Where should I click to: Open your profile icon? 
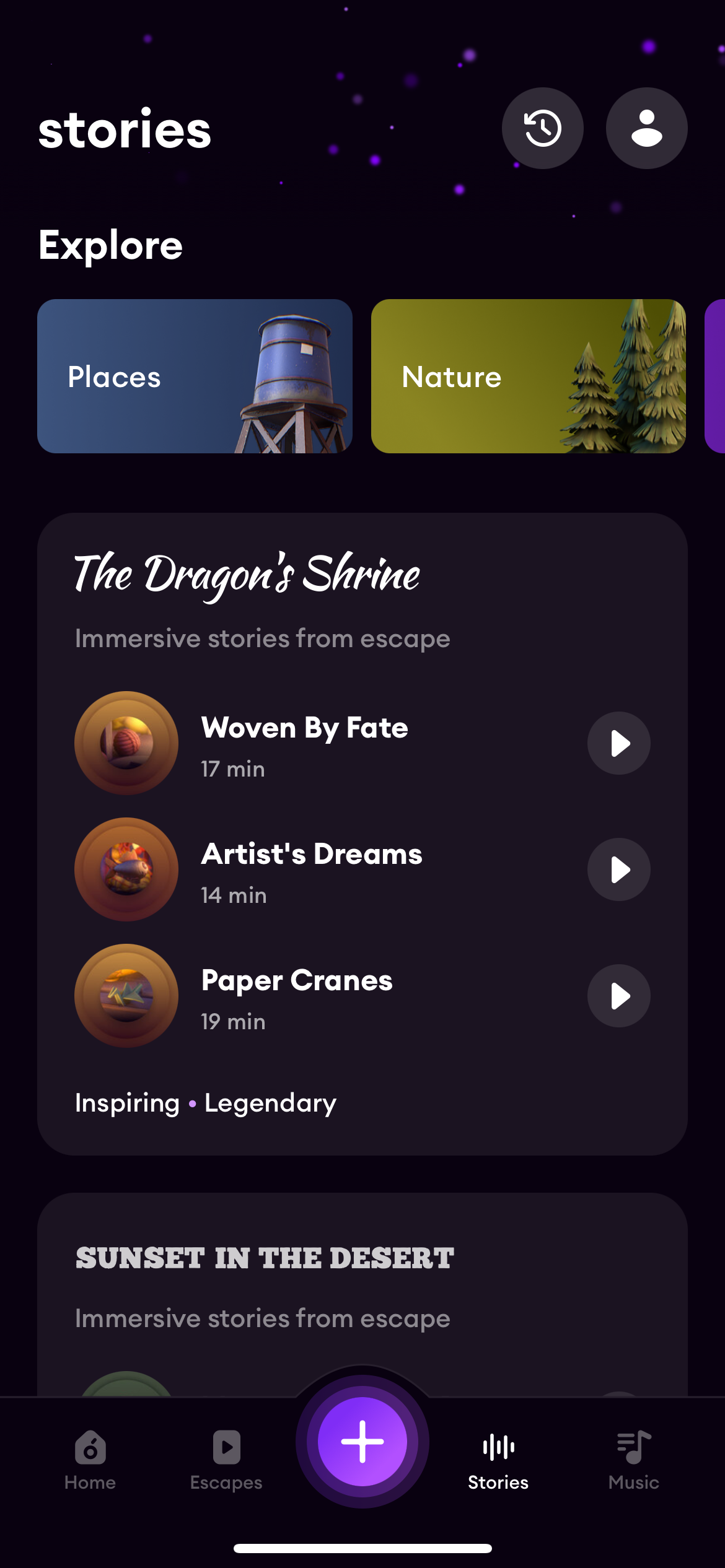coord(646,127)
